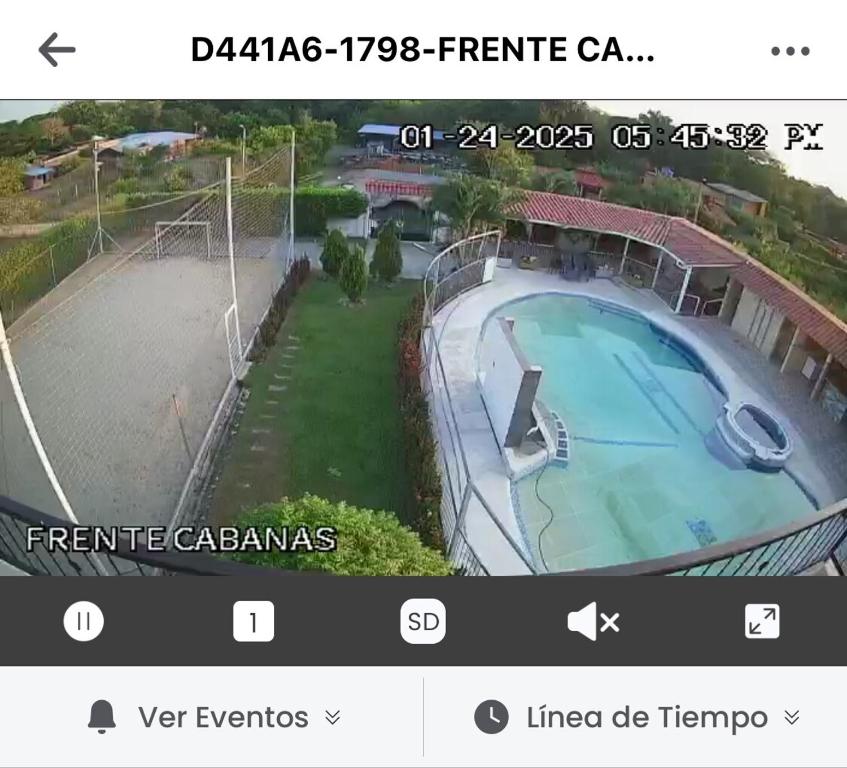Expand the video to fullscreen
This screenshot has height=768, width=847.
[x=762, y=621]
